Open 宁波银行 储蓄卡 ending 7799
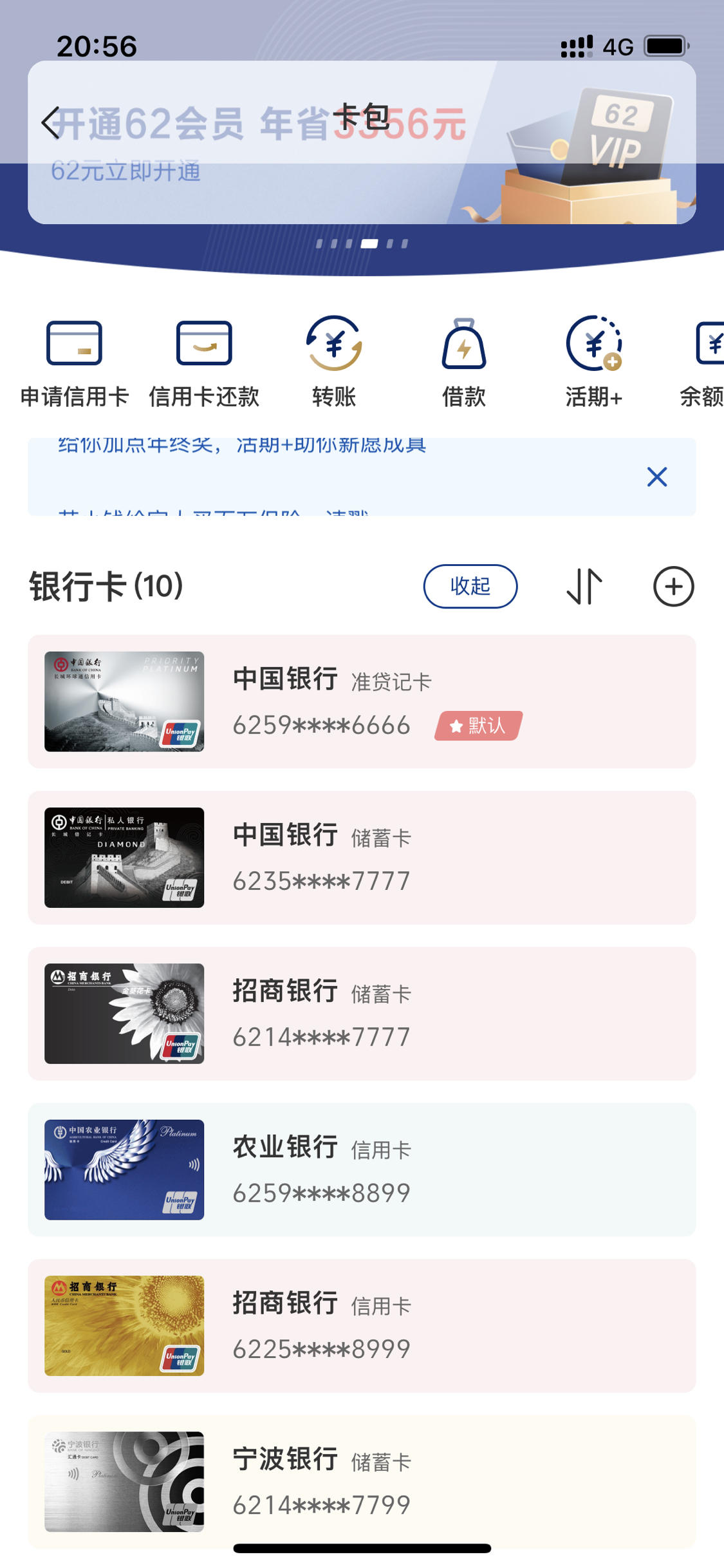This screenshot has width=724, height=1568. 362,1481
